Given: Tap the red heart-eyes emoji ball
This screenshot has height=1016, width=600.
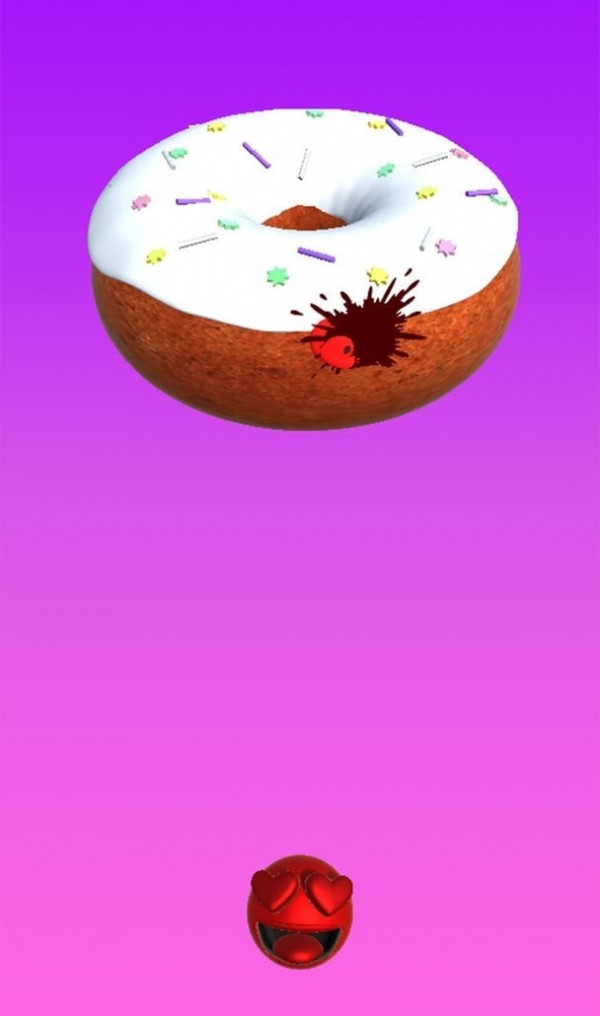Looking at the screenshot, I should (x=301, y=911).
